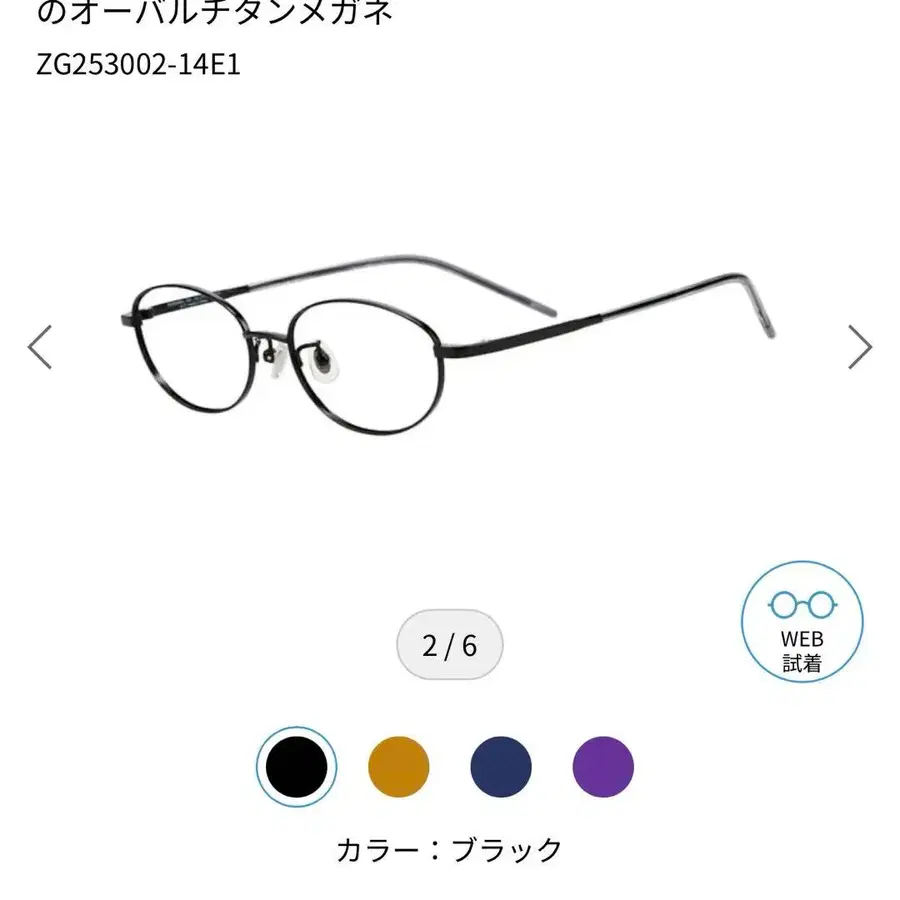Show the previous product image
This screenshot has height=900, width=900.
coord(40,347)
